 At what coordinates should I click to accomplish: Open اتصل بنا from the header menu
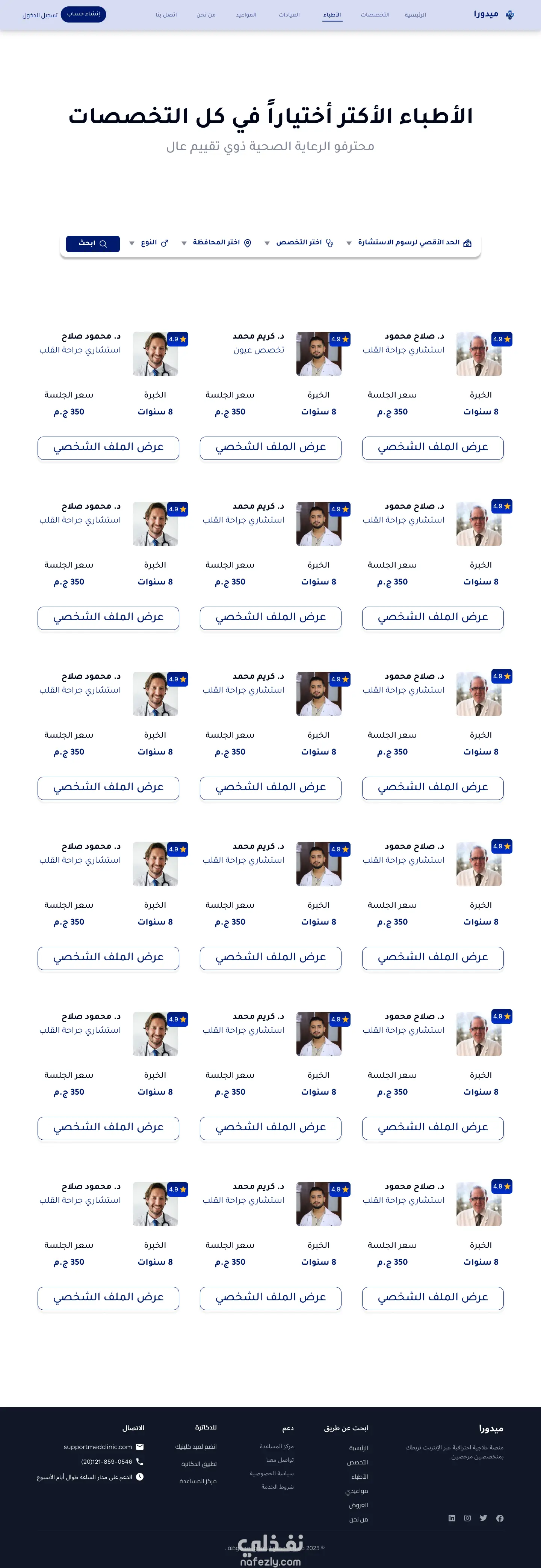point(166,15)
